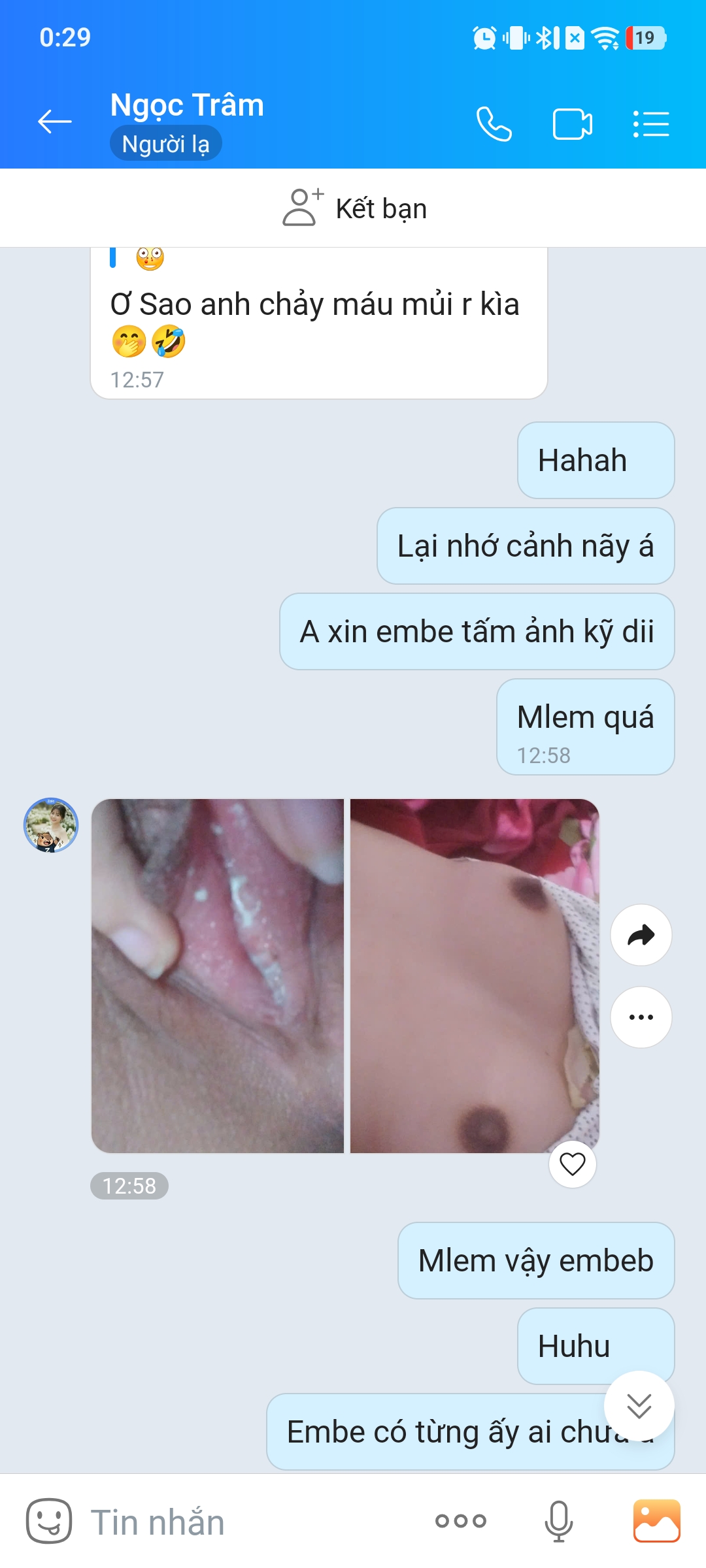The width and height of the screenshot is (706, 1568).
Task: Go back using the arrow
Action: pyautogui.click(x=55, y=122)
